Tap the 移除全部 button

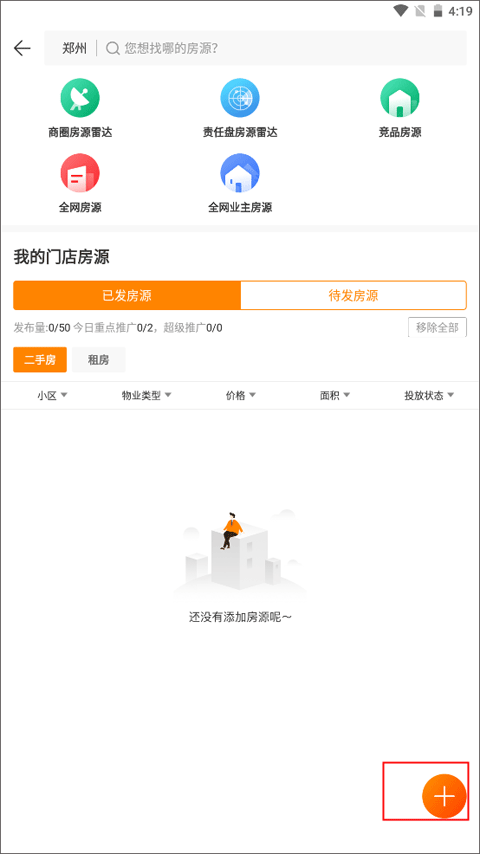pyautogui.click(x=437, y=327)
